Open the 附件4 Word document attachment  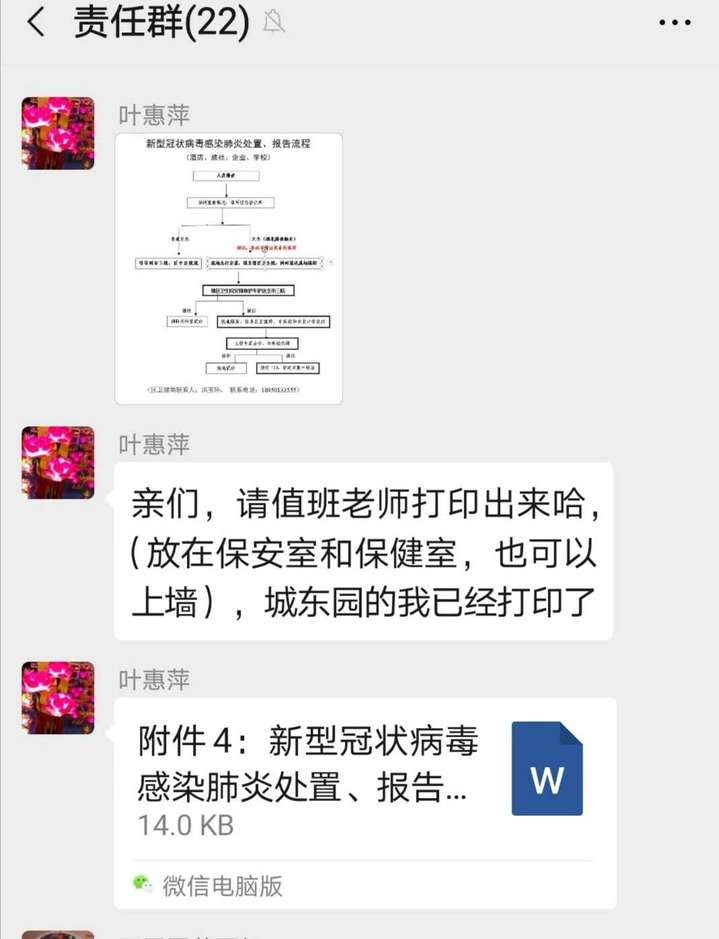364,783
